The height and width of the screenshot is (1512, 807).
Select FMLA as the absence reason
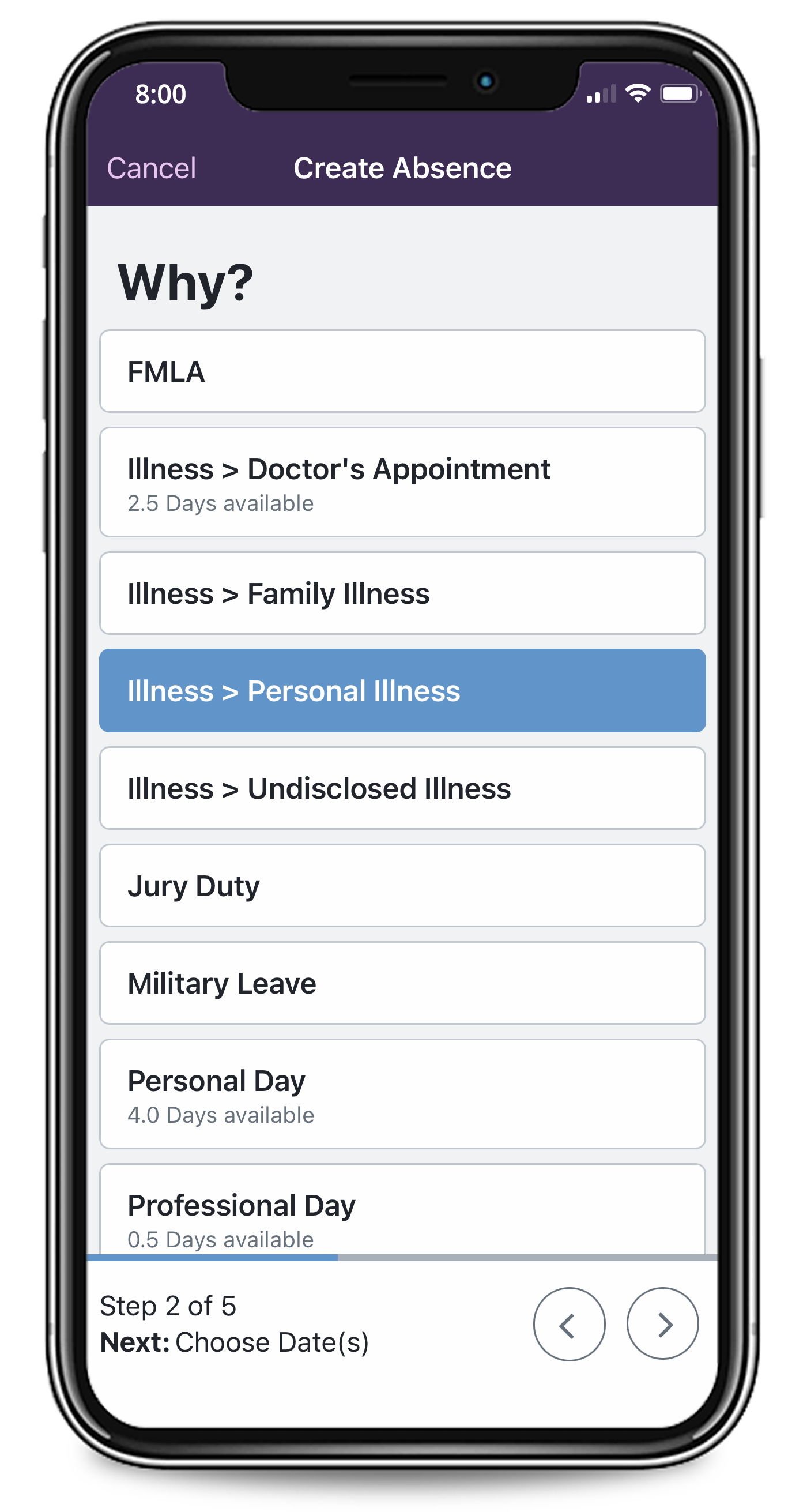click(x=402, y=371)
